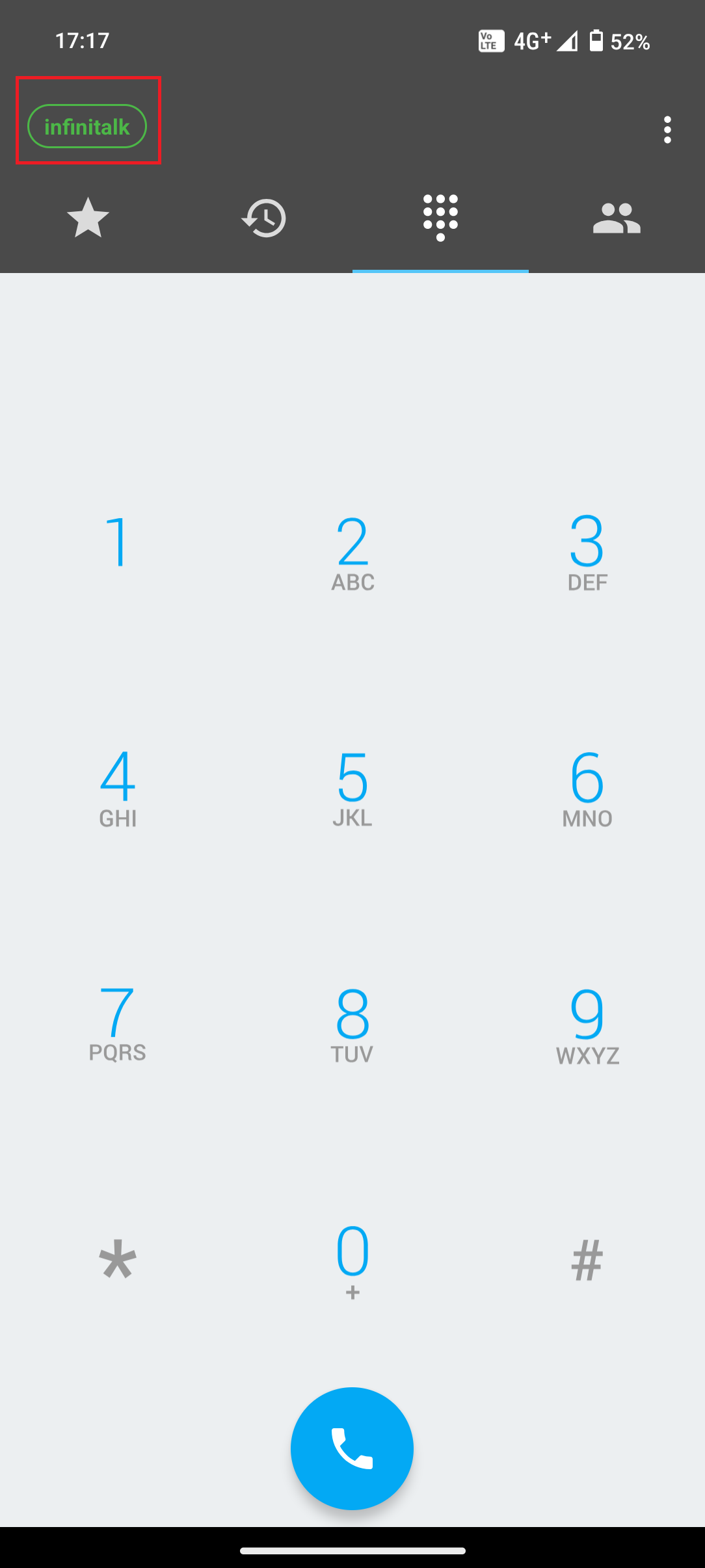Dial digit 0 plus key
The image size is (705, 1568).
352,1260
